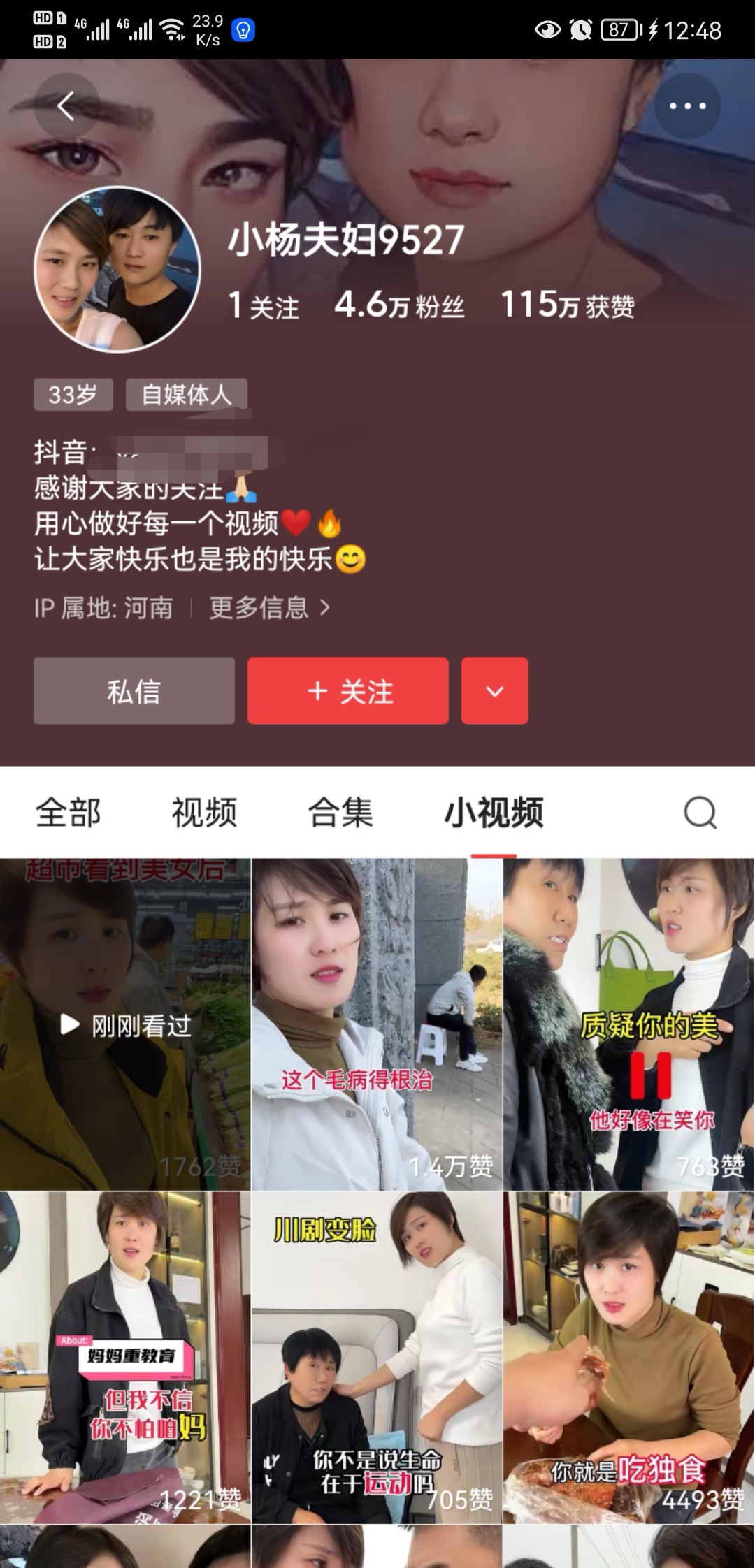Switch to the 视频 tab

pyautogui.click(x=204, y=813)
